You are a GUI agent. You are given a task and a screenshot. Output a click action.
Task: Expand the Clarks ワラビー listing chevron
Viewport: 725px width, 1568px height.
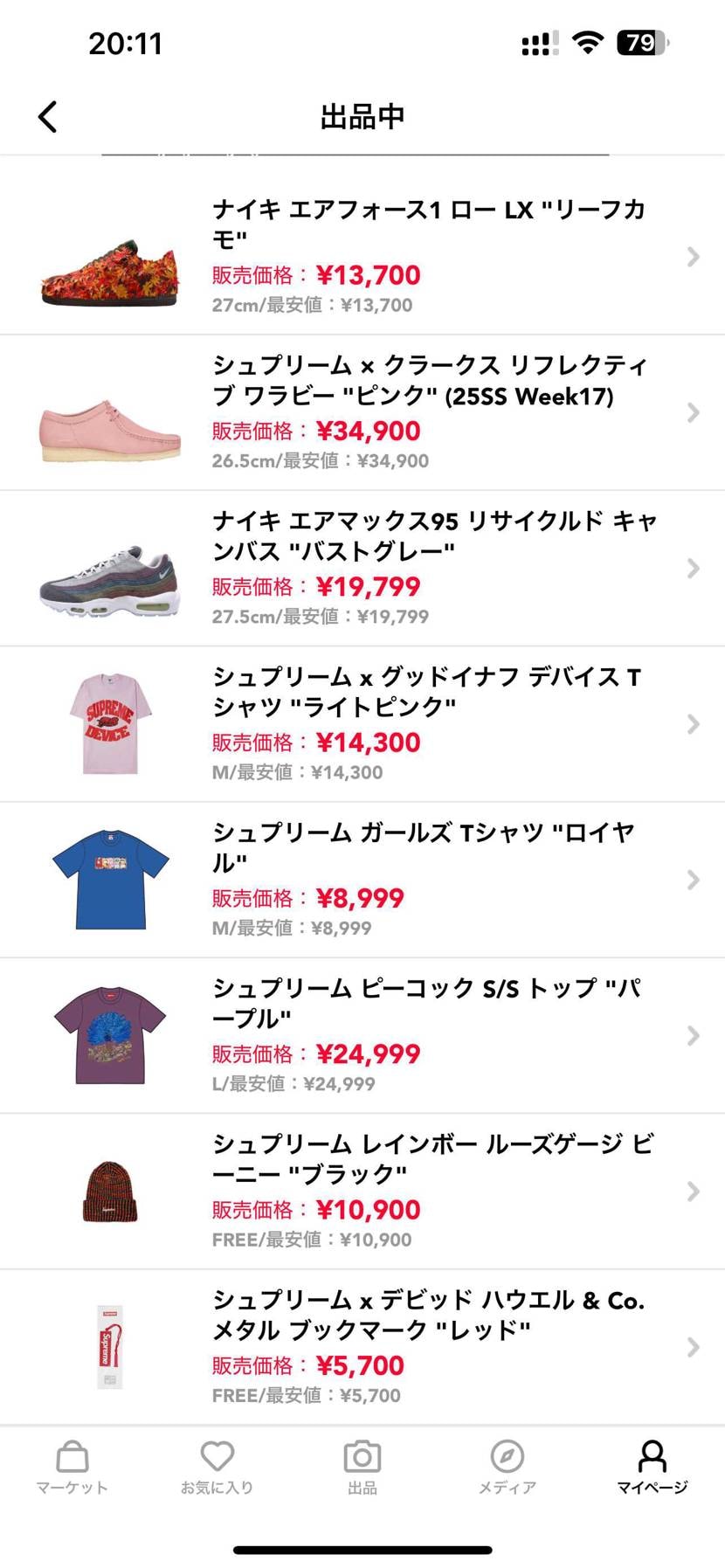tap(693, 411)
